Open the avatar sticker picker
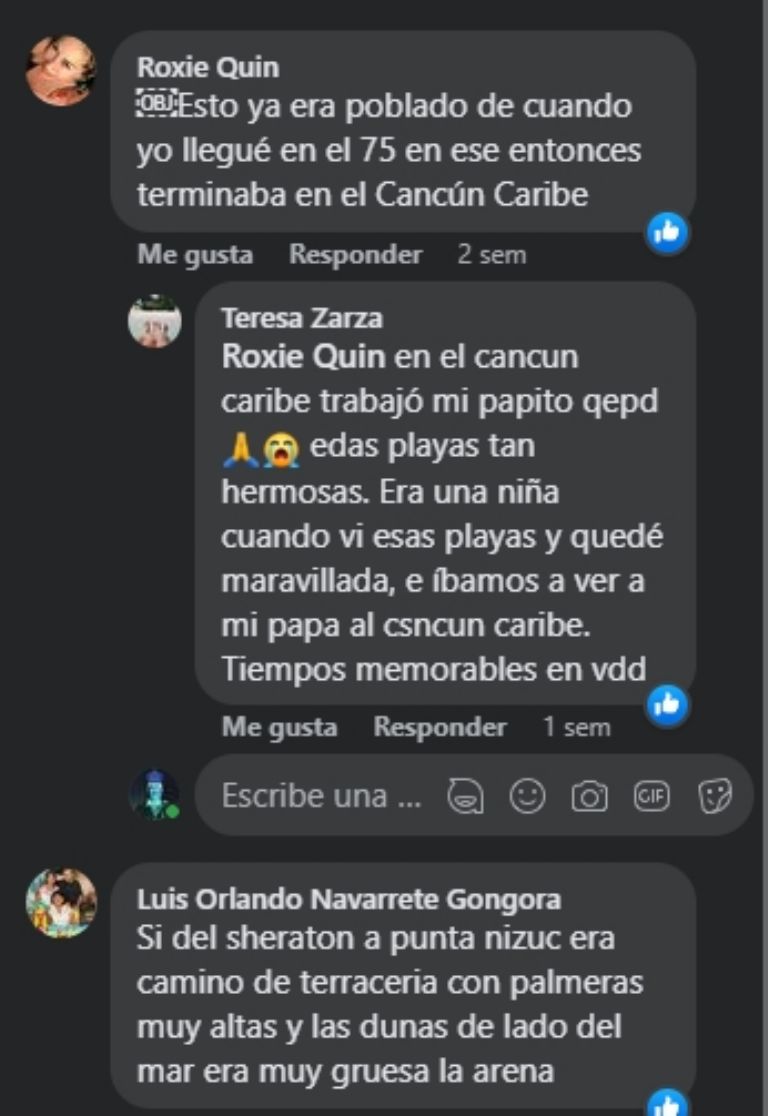This screenshot has height=1116, width=768. (466, 796)
